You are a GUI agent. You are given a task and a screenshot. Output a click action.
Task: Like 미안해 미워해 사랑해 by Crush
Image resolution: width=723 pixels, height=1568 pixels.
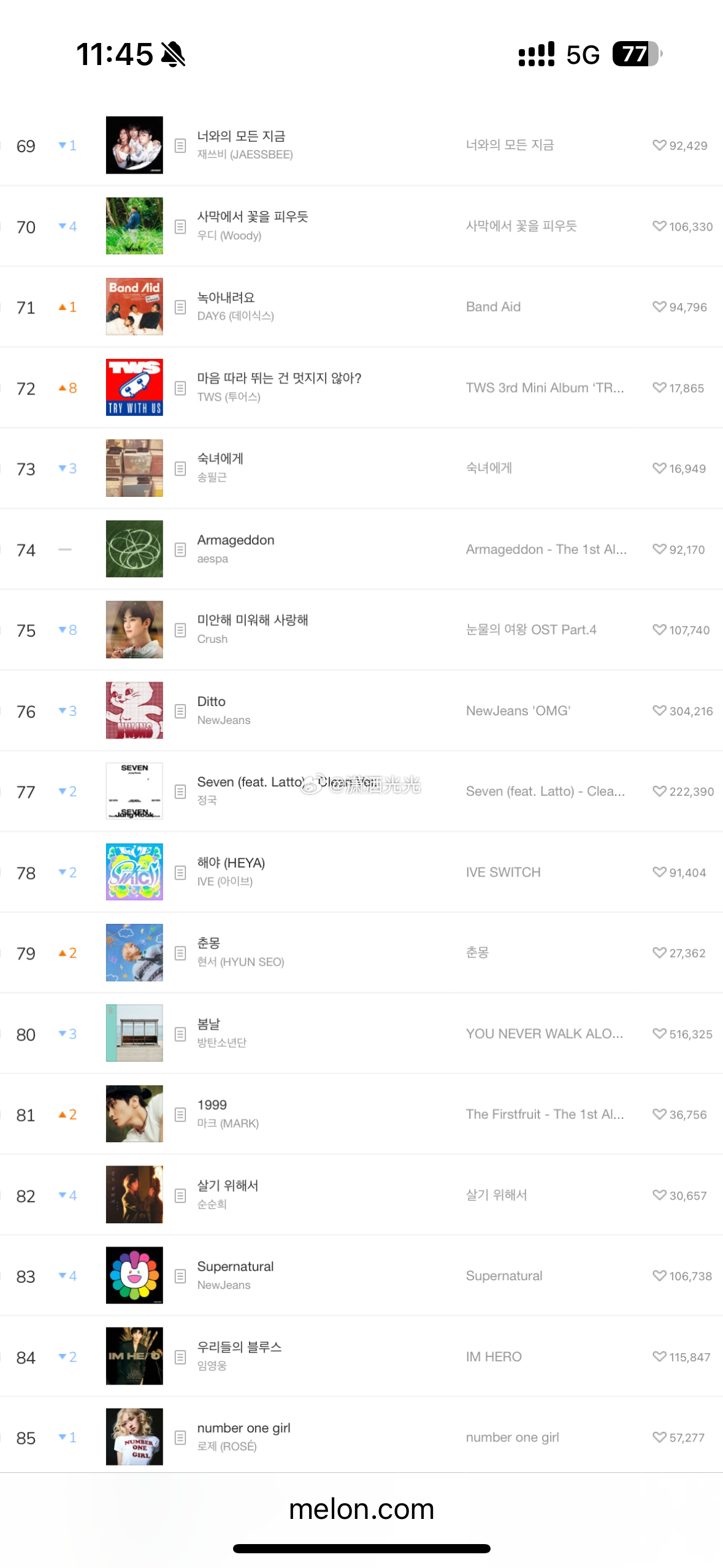click(x=659, y=630)
